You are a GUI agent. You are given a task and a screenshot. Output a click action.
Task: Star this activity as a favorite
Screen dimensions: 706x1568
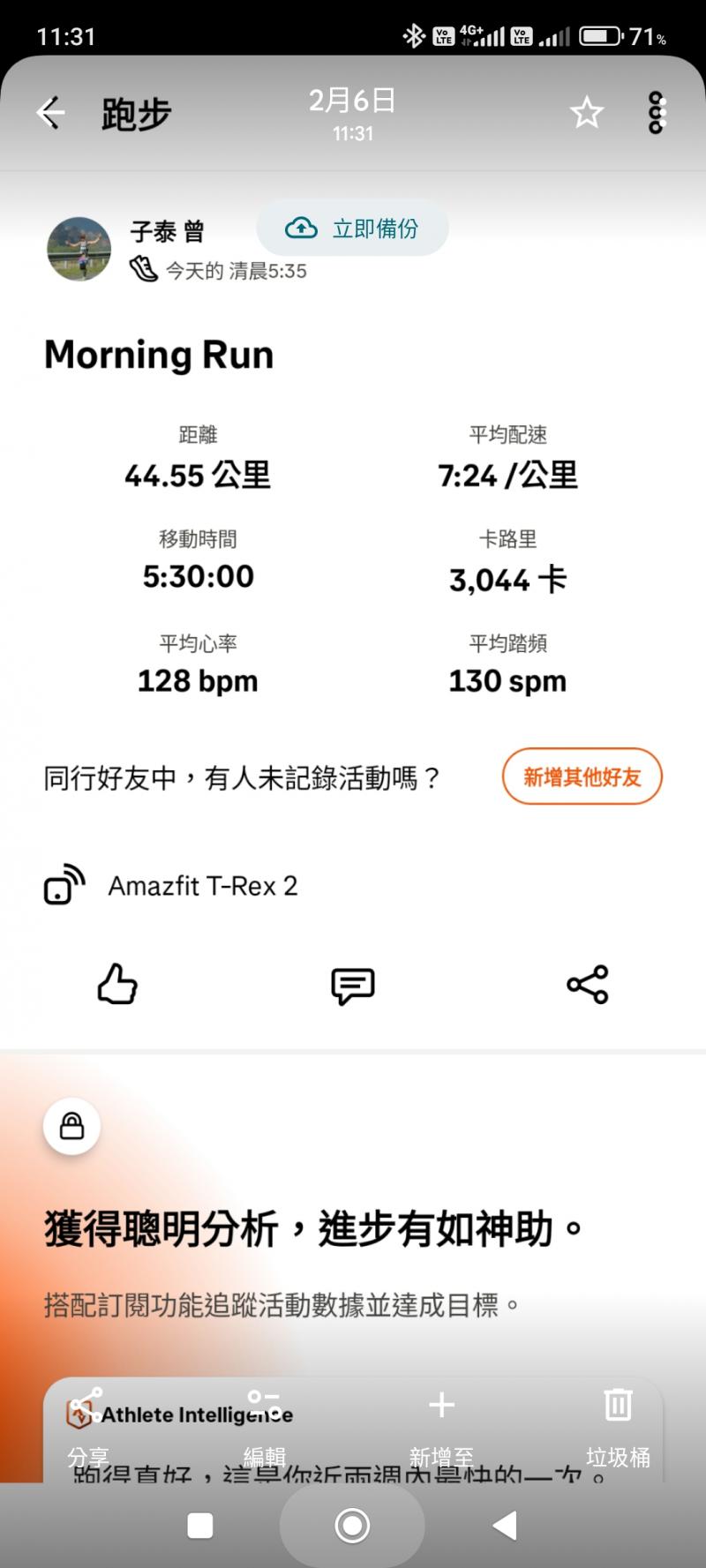(x=586, y=113)
